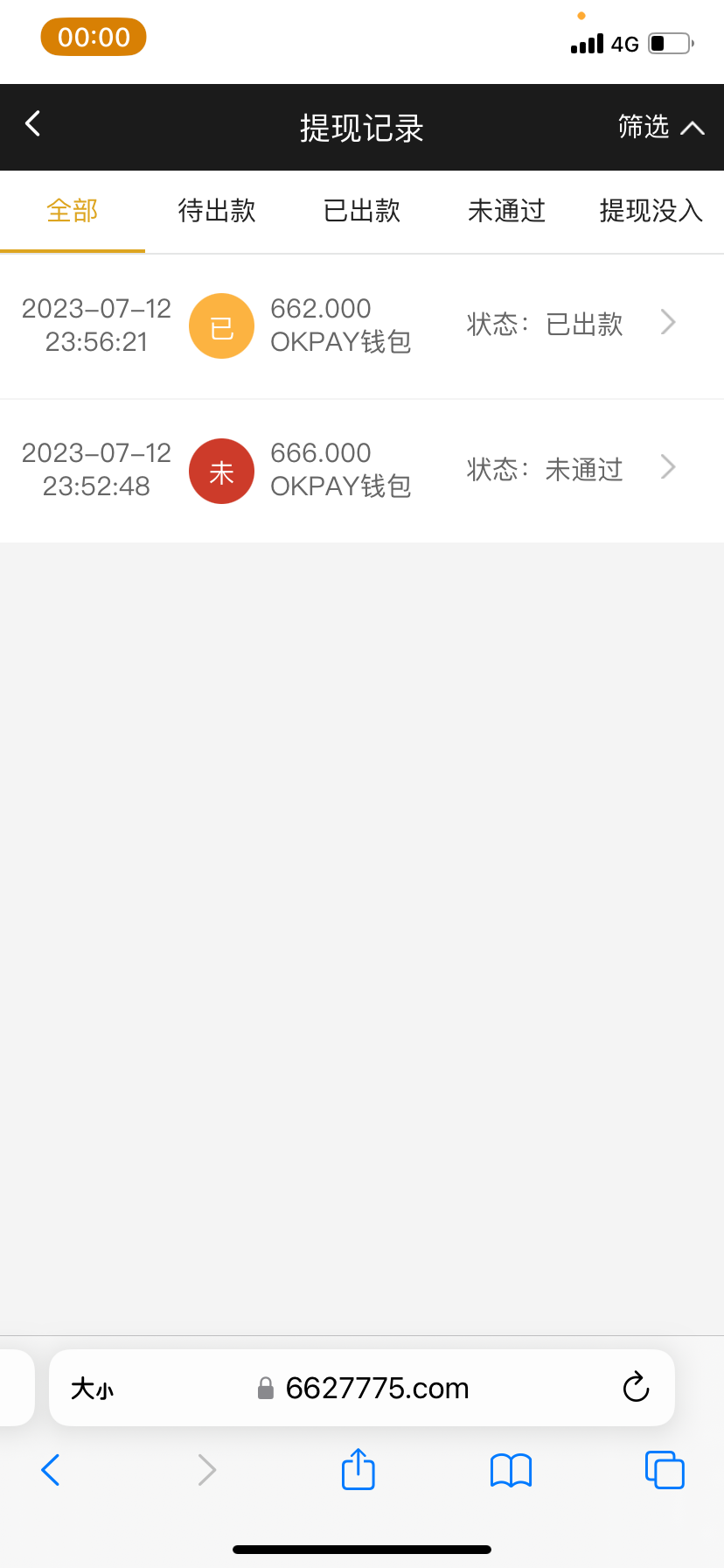Viewport: 724px width, 1568px height.
Task: Select the 全部 tab
Action: (73, 211)
